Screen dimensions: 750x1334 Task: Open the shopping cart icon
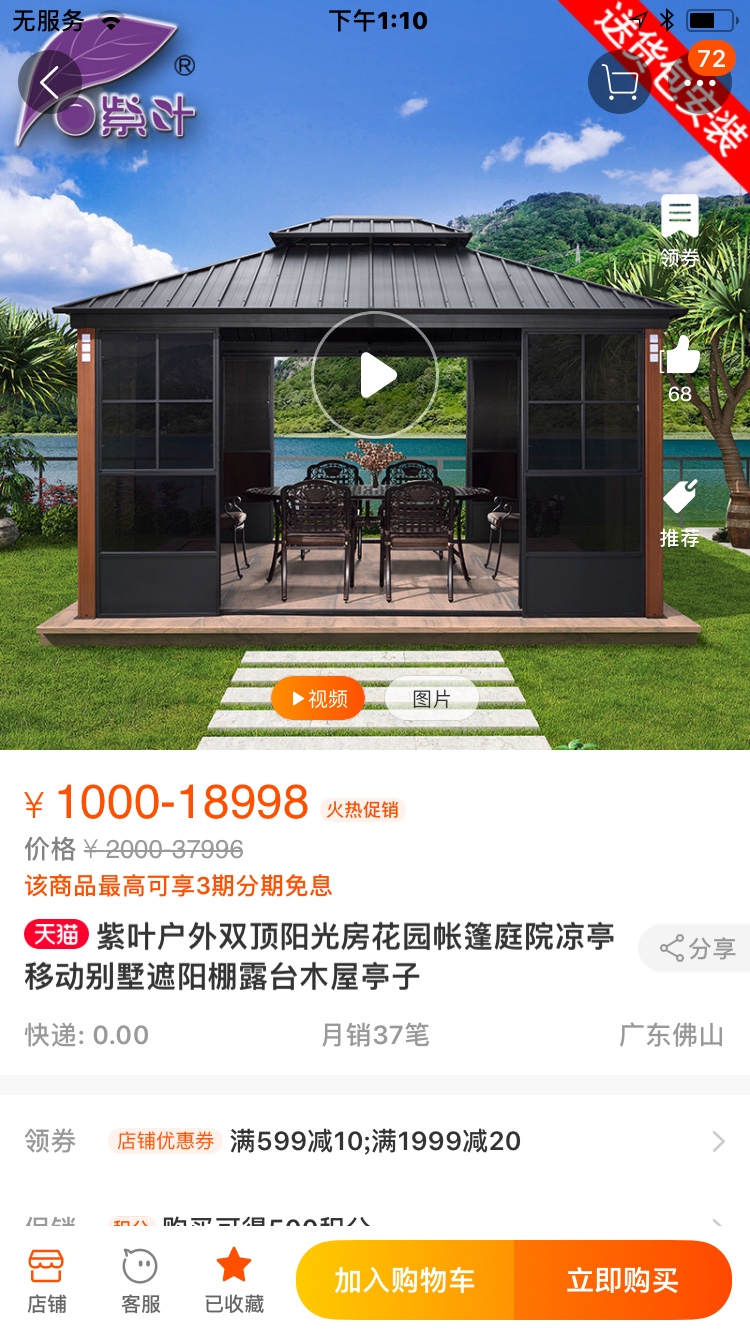[618, 82]
